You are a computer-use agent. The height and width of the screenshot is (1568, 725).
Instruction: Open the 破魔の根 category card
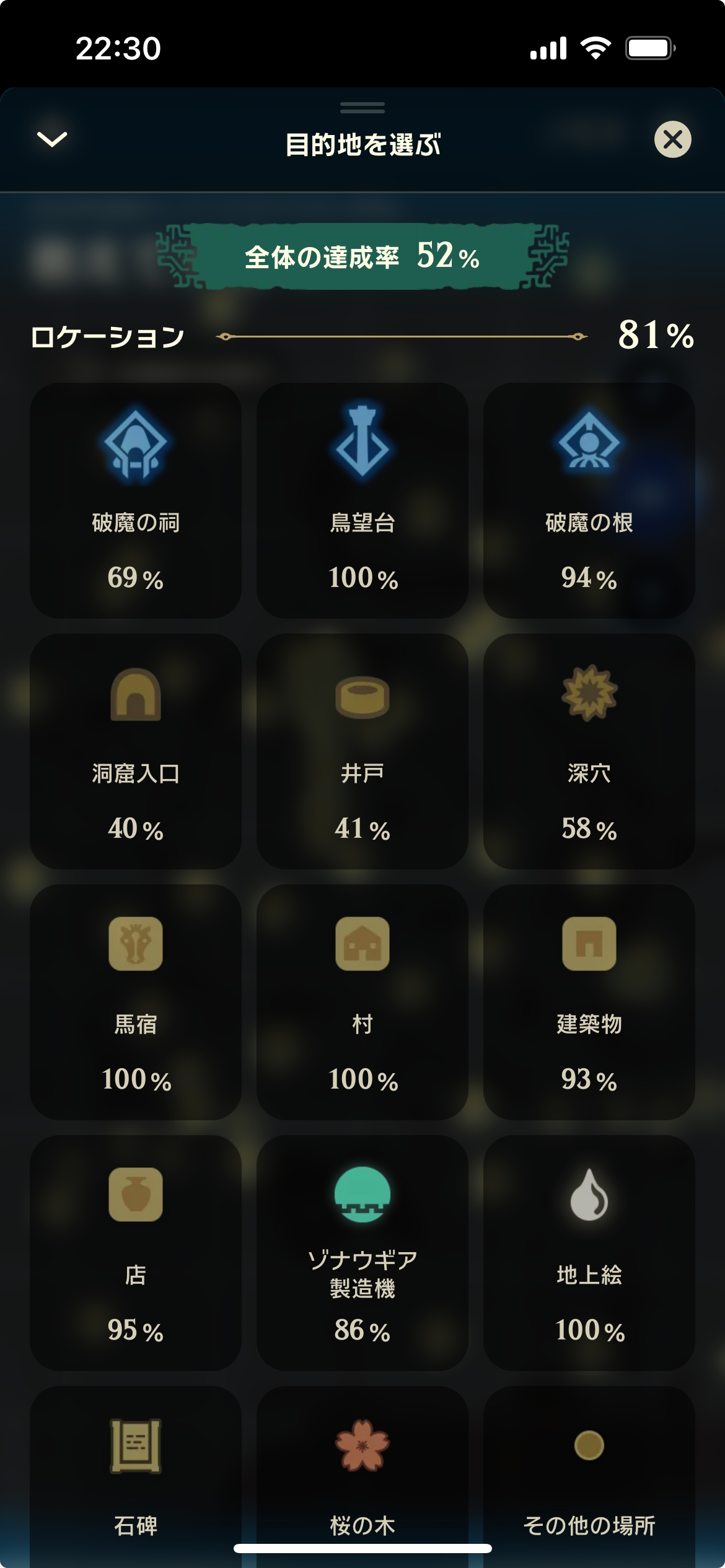(x=589, y=500)
